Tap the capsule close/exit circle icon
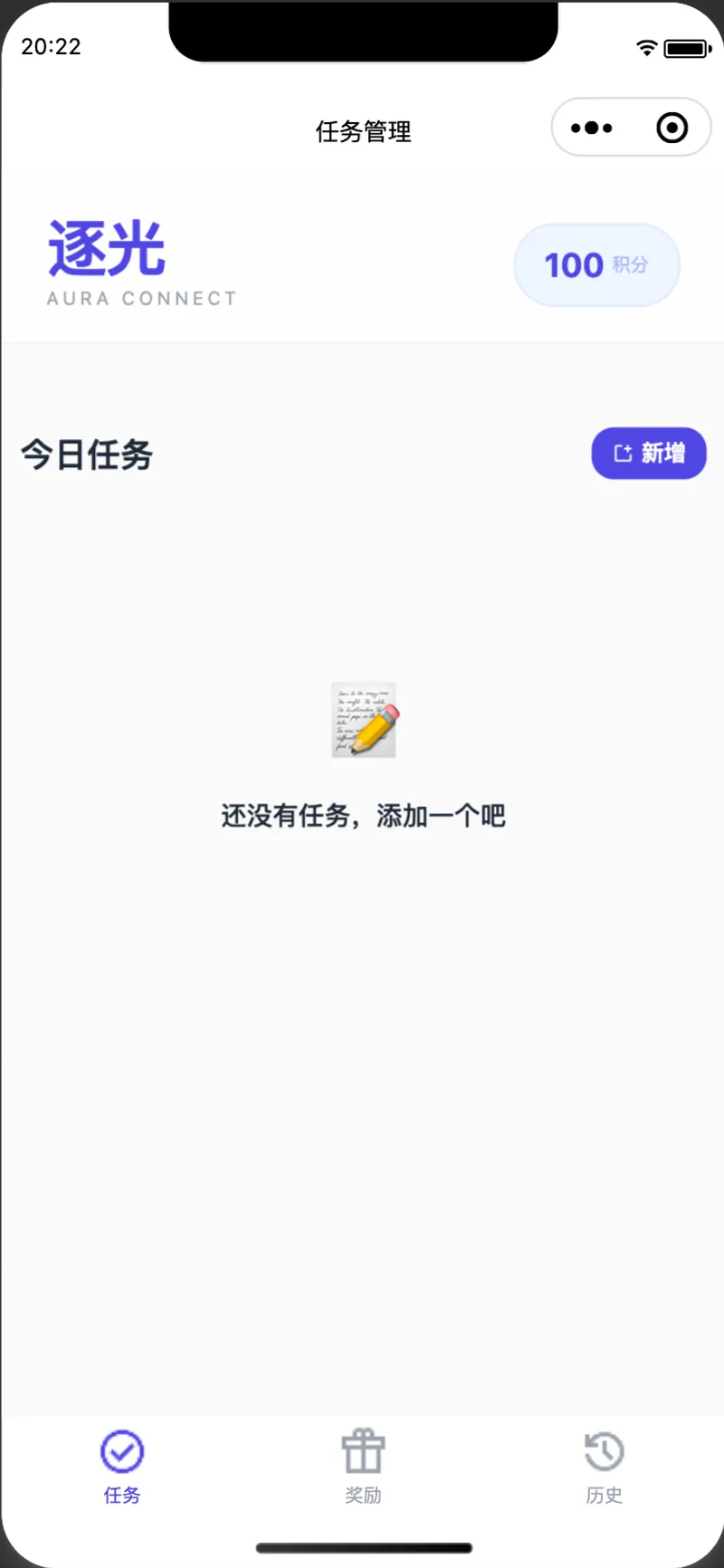This screenshot has width=724, height=1568. click(671, 128)
